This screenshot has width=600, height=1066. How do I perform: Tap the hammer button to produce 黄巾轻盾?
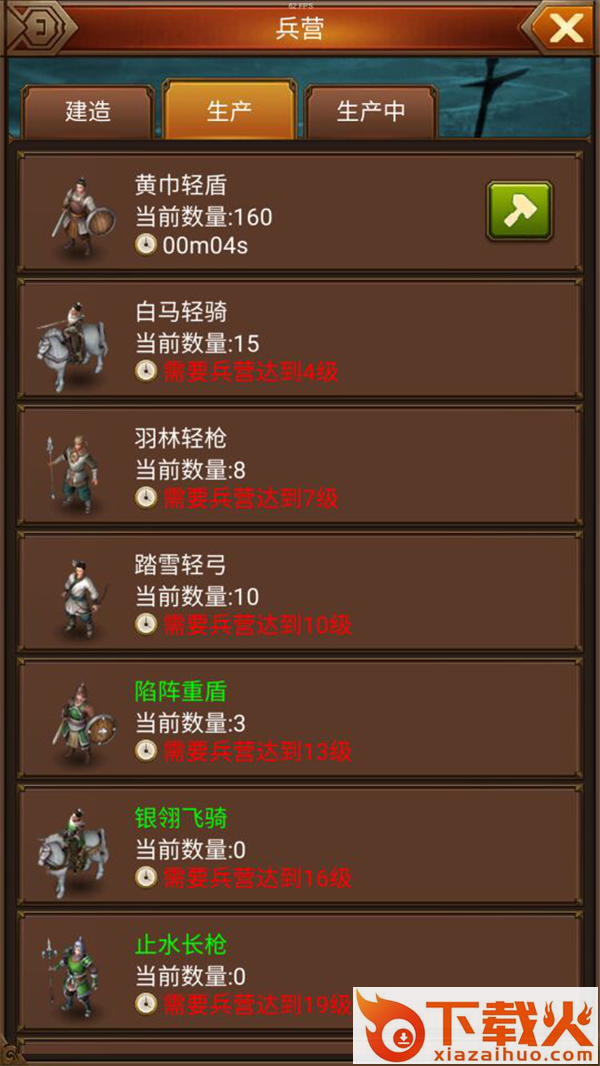coord(519,211)
